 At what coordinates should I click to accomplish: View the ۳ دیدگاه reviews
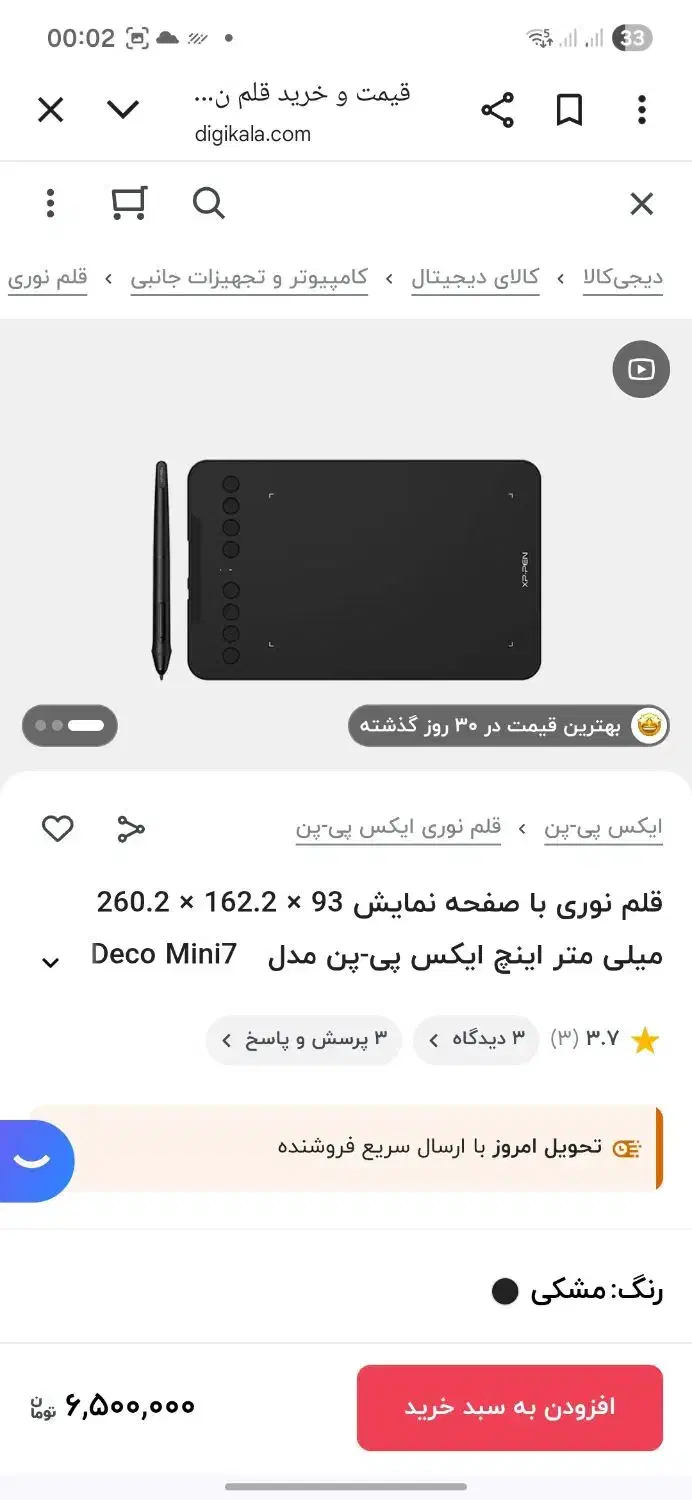477,1039
